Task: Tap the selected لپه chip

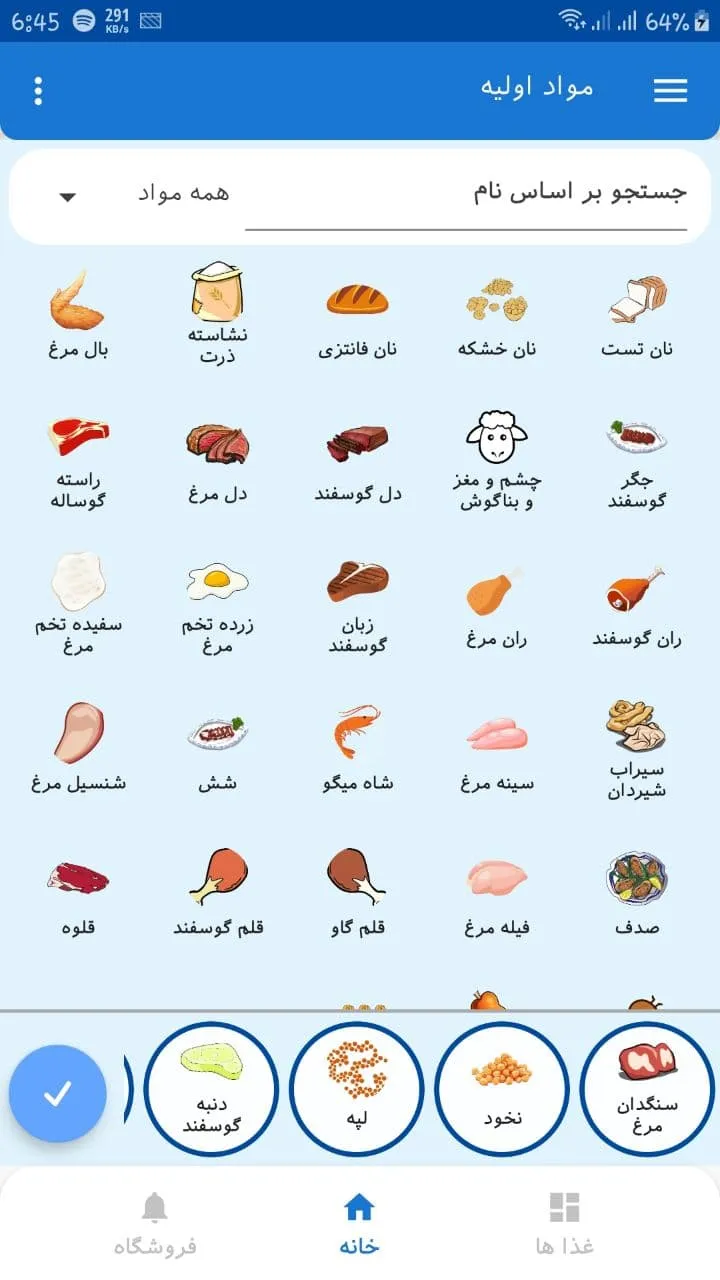Action: click(x=357, y=1088)
